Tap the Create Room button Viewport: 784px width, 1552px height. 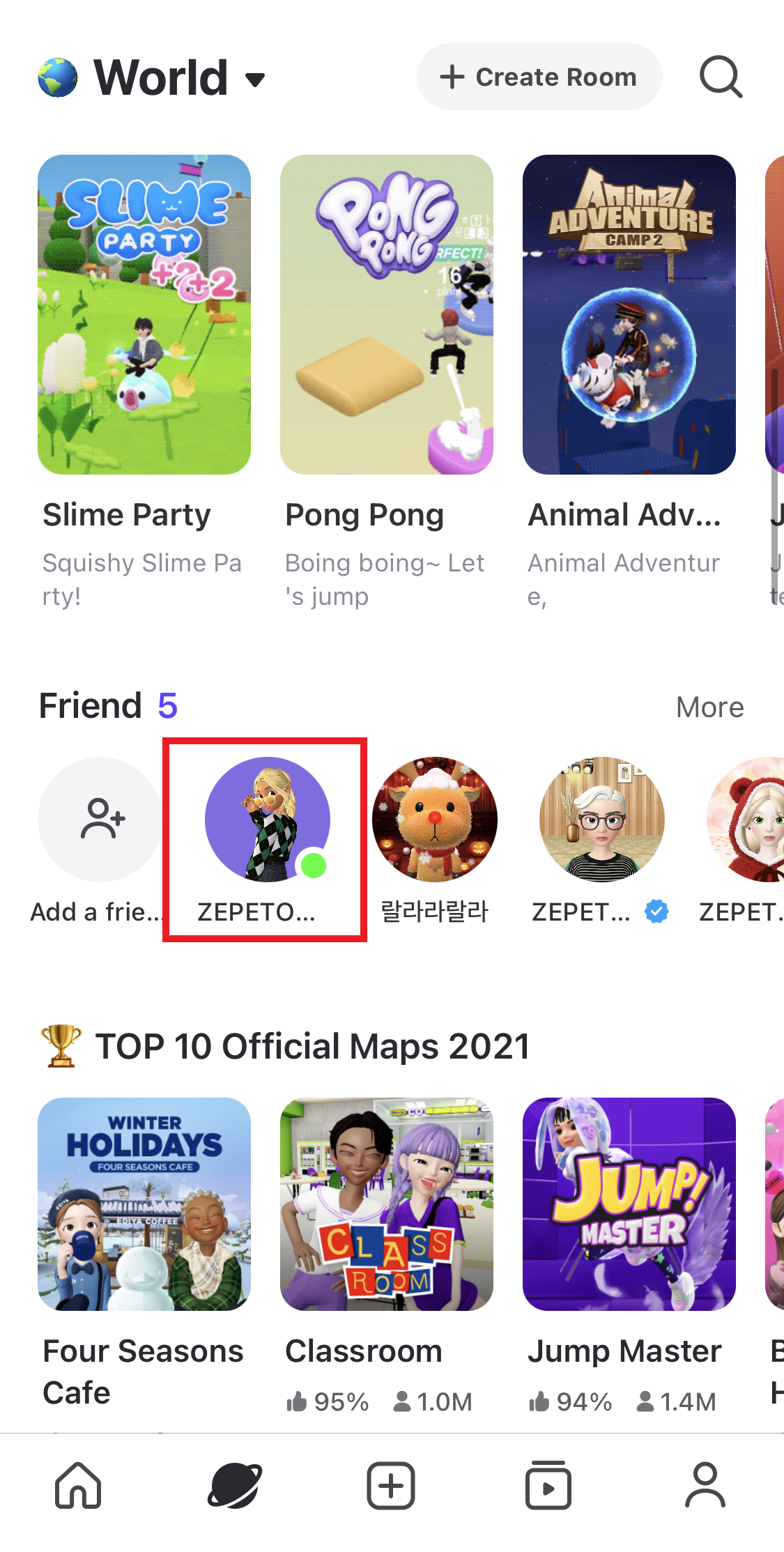pyautogui.click(x=539, y=77)
